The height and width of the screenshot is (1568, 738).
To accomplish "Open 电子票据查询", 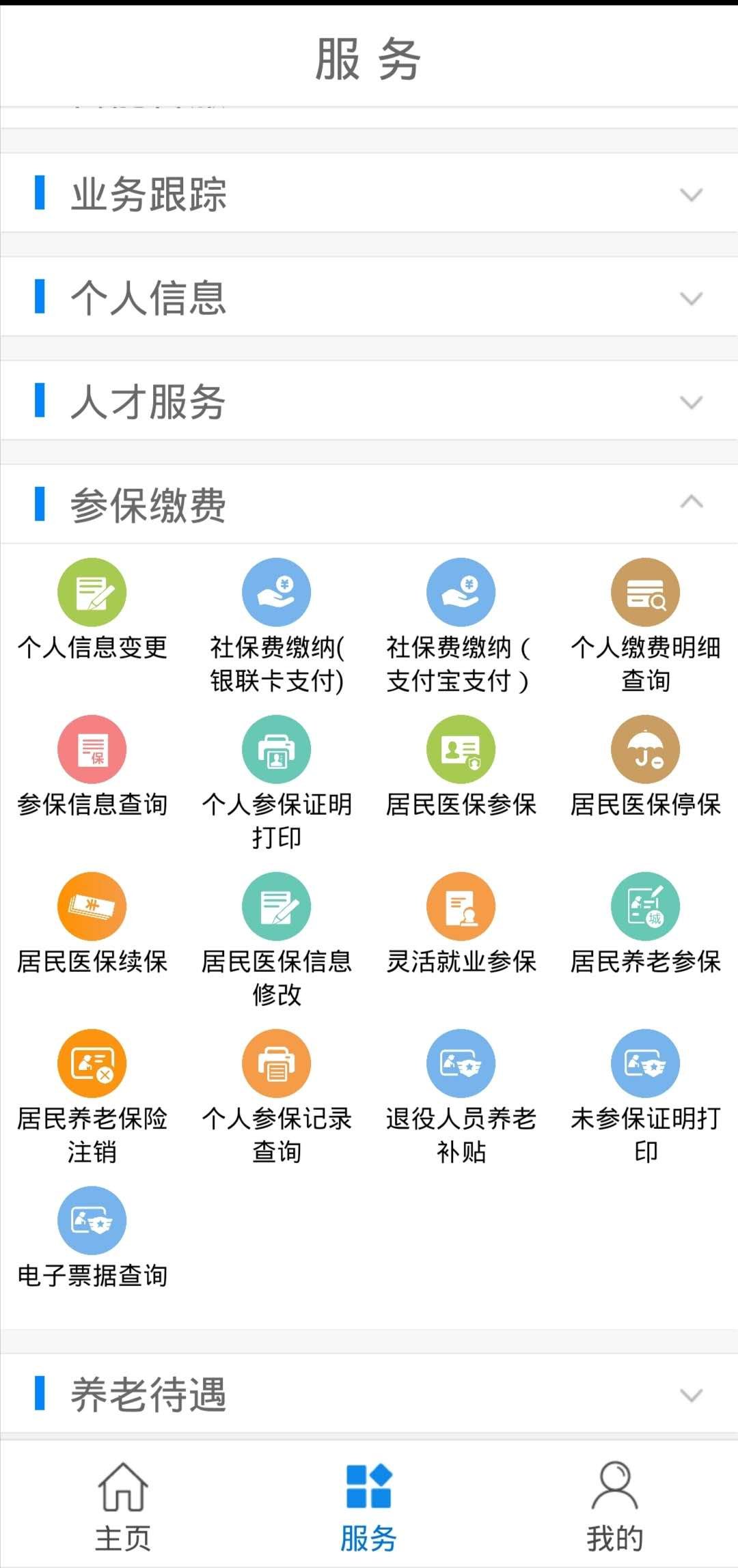I will tap(92, 1221).
